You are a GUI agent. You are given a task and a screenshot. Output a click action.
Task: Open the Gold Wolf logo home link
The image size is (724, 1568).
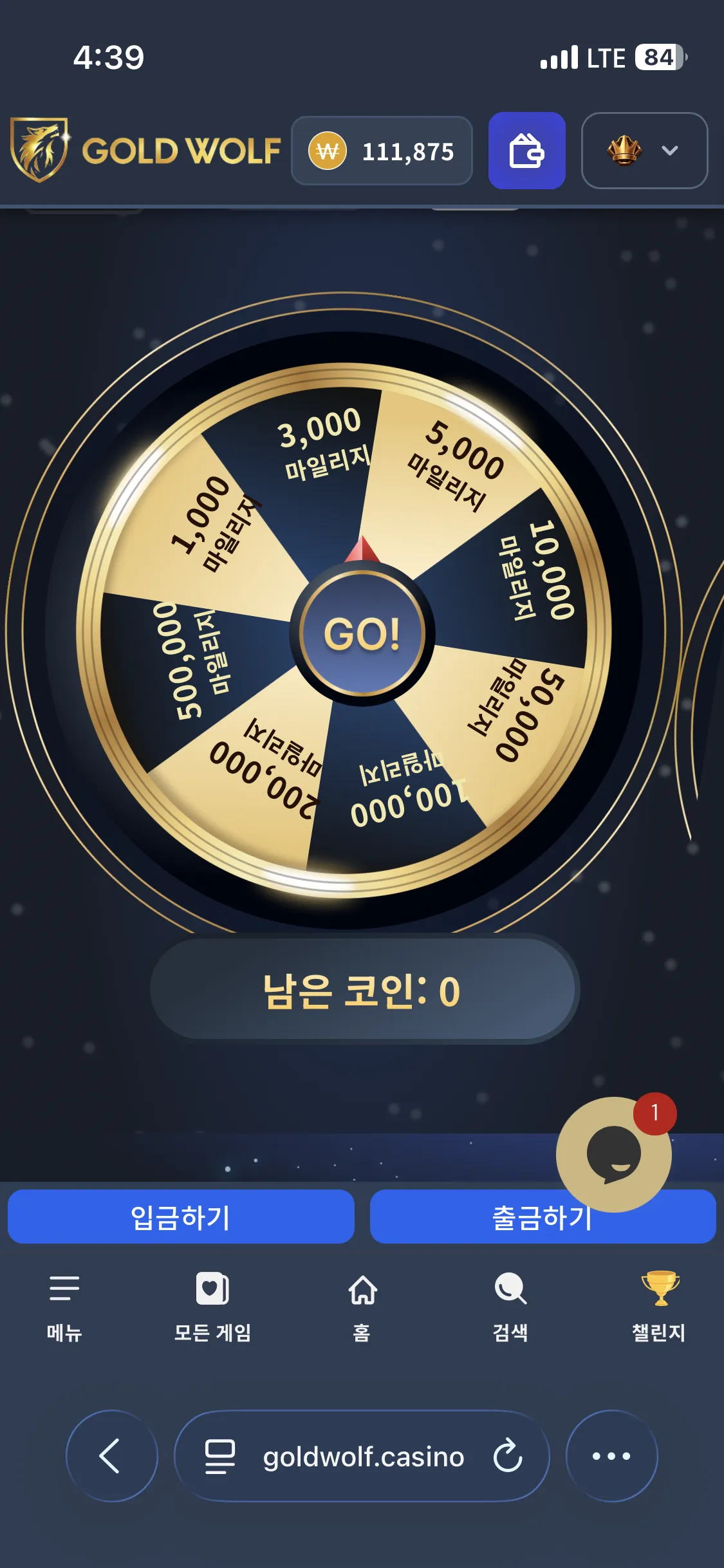145,150
